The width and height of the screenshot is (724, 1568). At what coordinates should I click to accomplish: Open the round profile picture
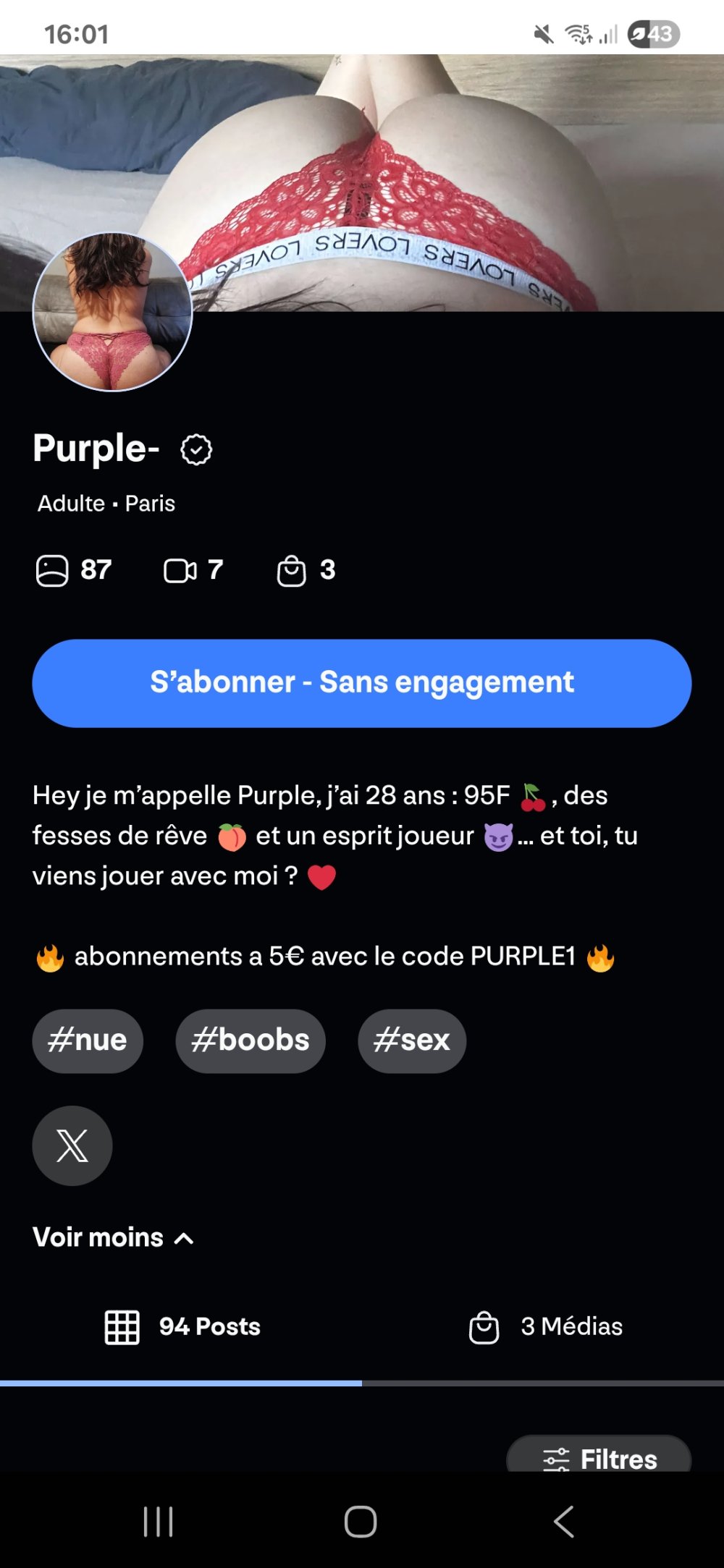(x=112, y=312)
